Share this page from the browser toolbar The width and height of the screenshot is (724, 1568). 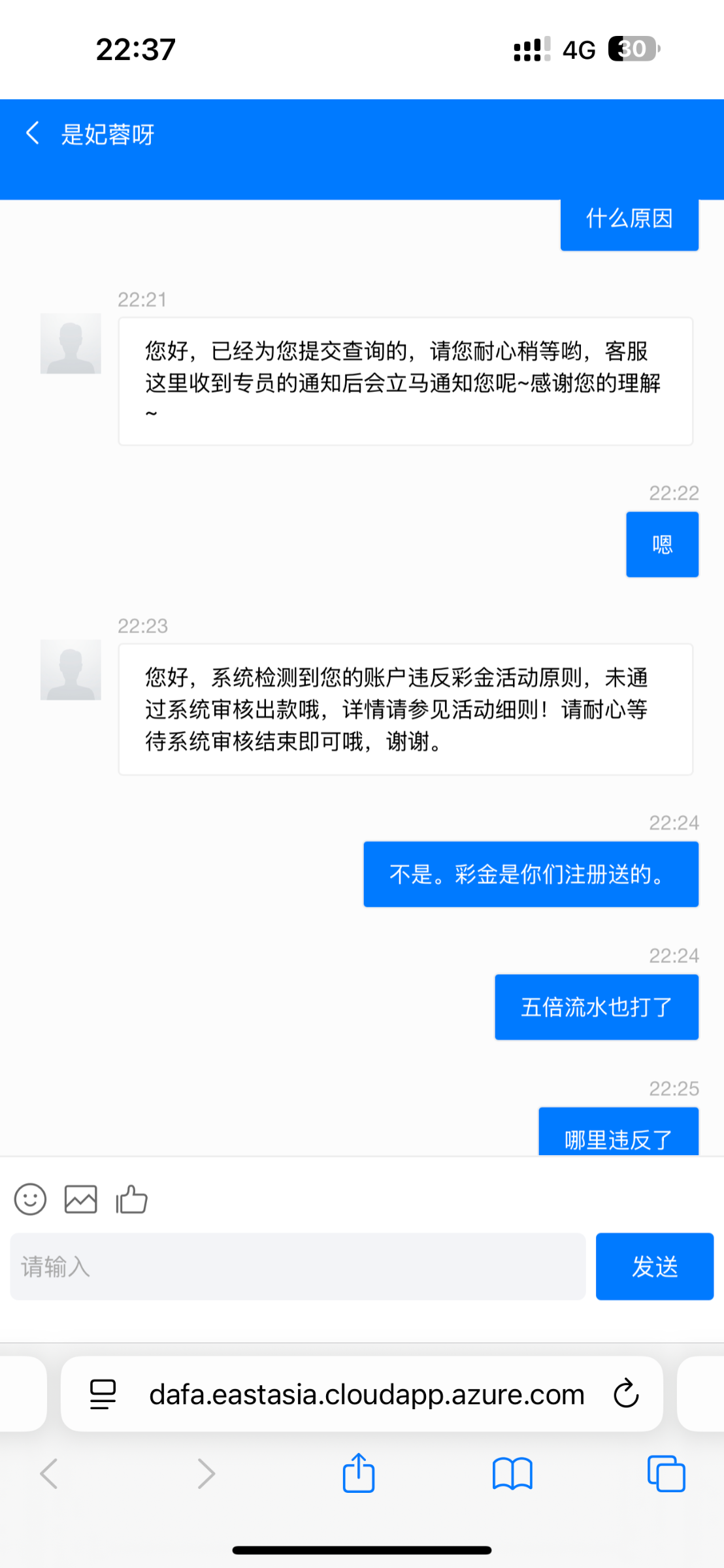click(x=359, y=1473)
